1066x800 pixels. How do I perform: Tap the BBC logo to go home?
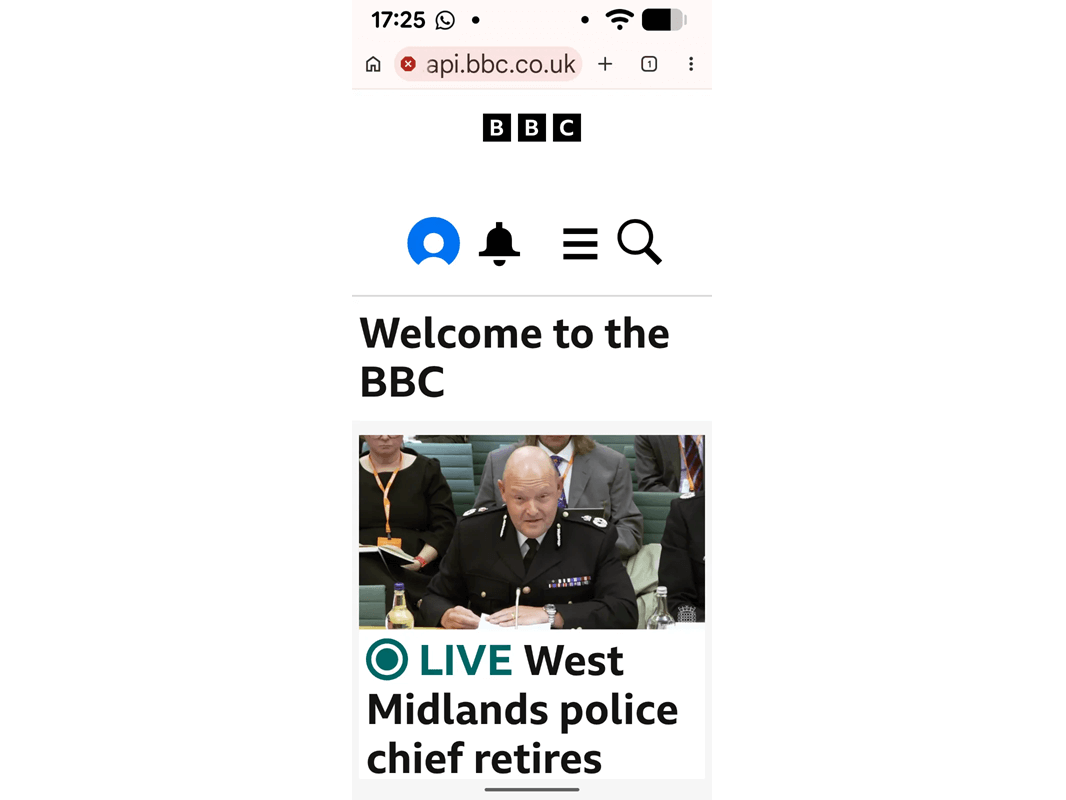(x=532, y=128)
